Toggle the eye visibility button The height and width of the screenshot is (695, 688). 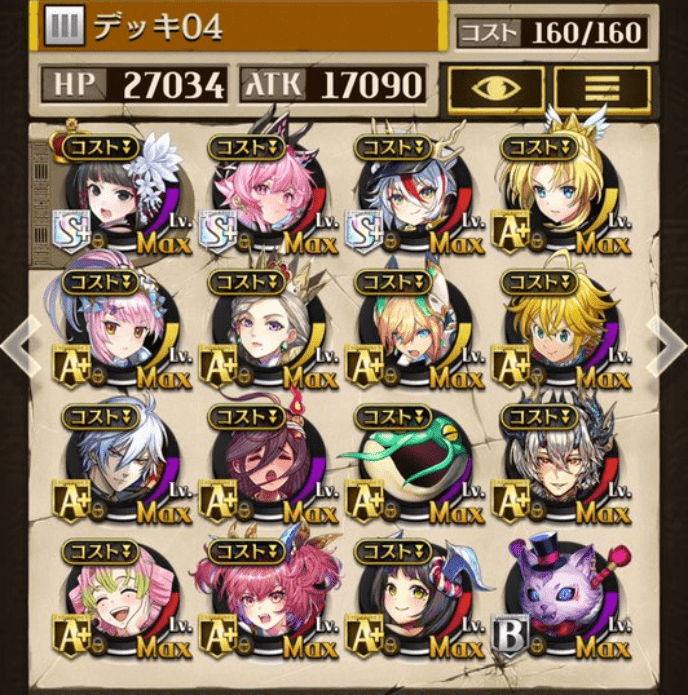495,89
